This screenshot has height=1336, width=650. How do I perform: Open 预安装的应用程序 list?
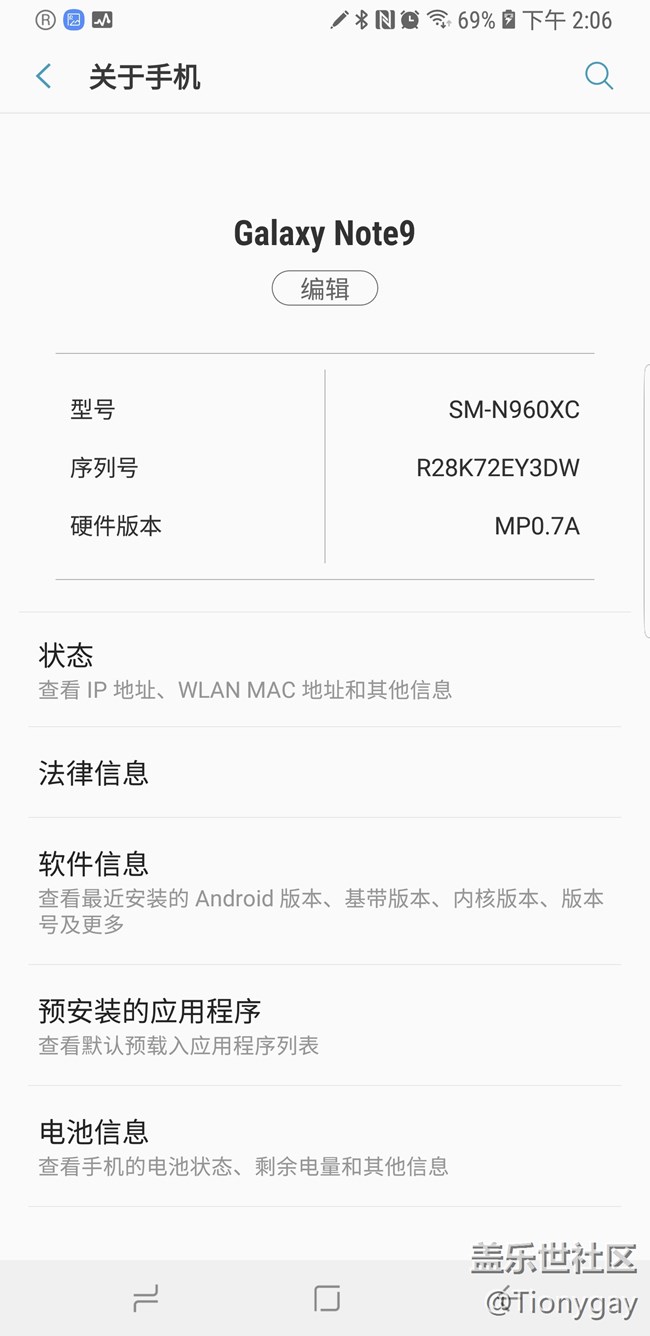(325, 1026)
